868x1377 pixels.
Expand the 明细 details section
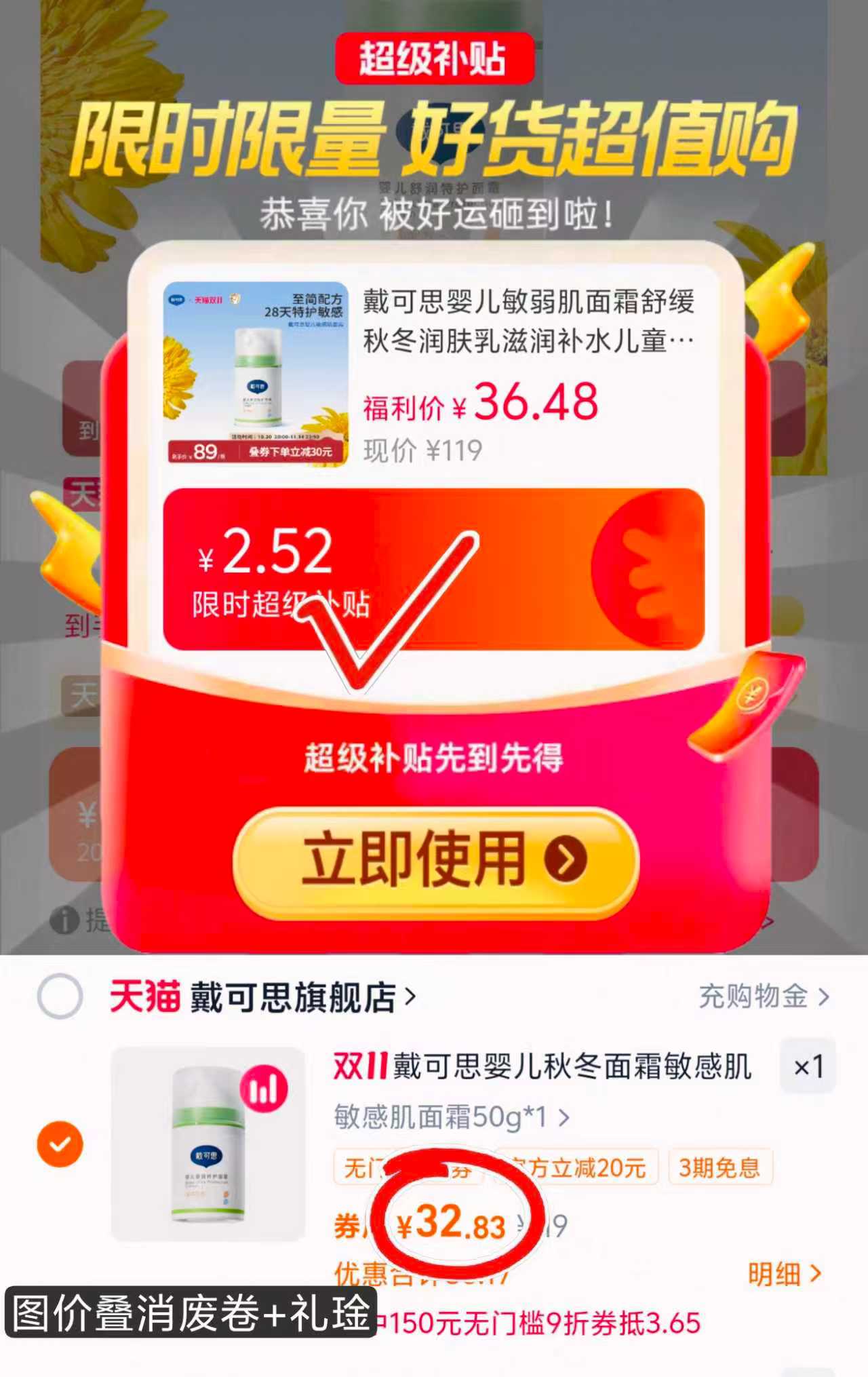click(783, 1274)
